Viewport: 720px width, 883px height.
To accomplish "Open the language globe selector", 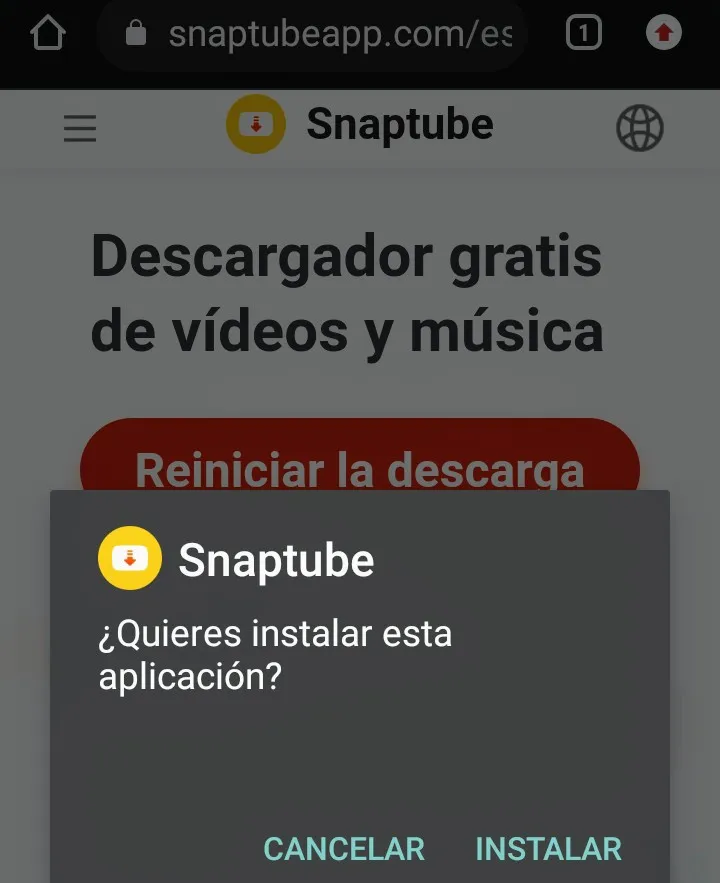I will point(640,128).
